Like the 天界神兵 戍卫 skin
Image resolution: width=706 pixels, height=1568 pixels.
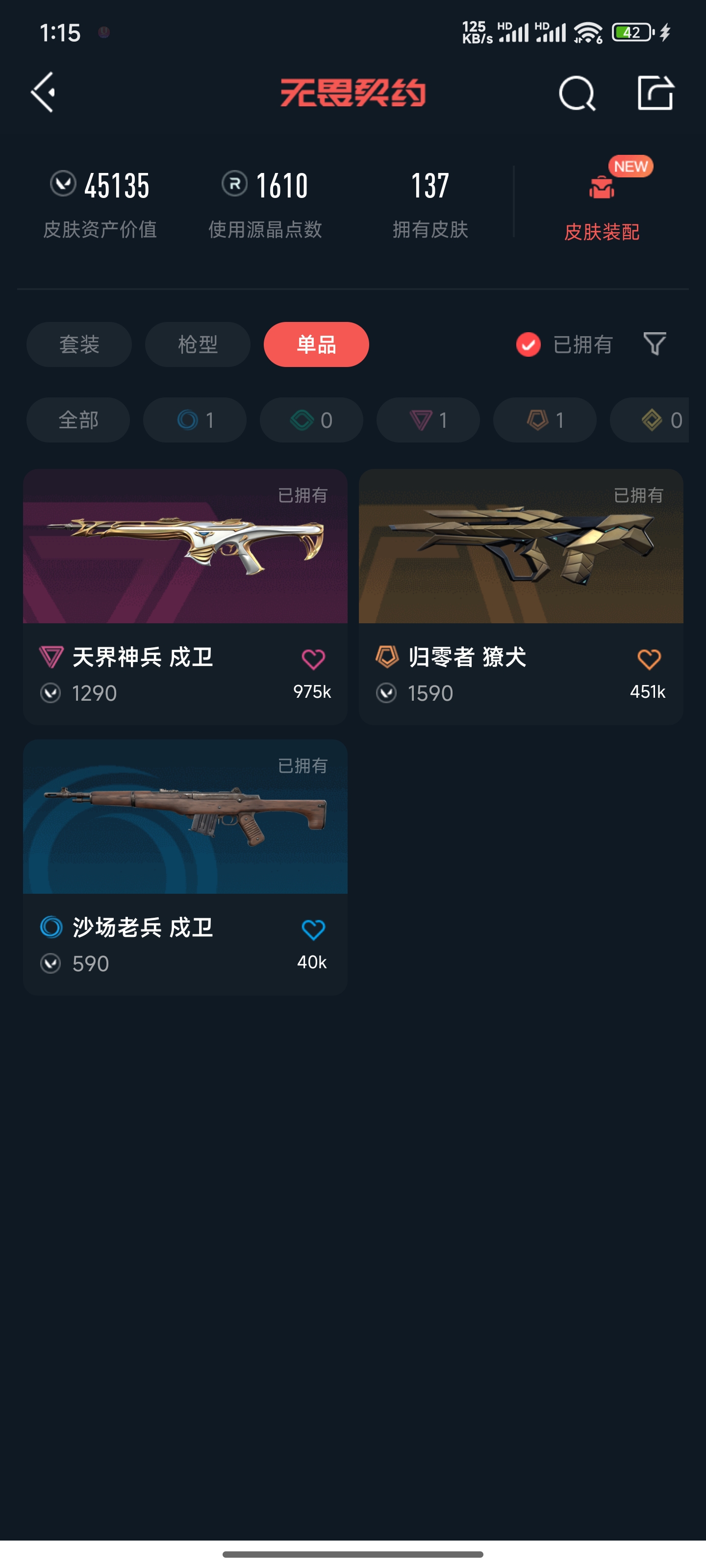[x=313, y=659]
